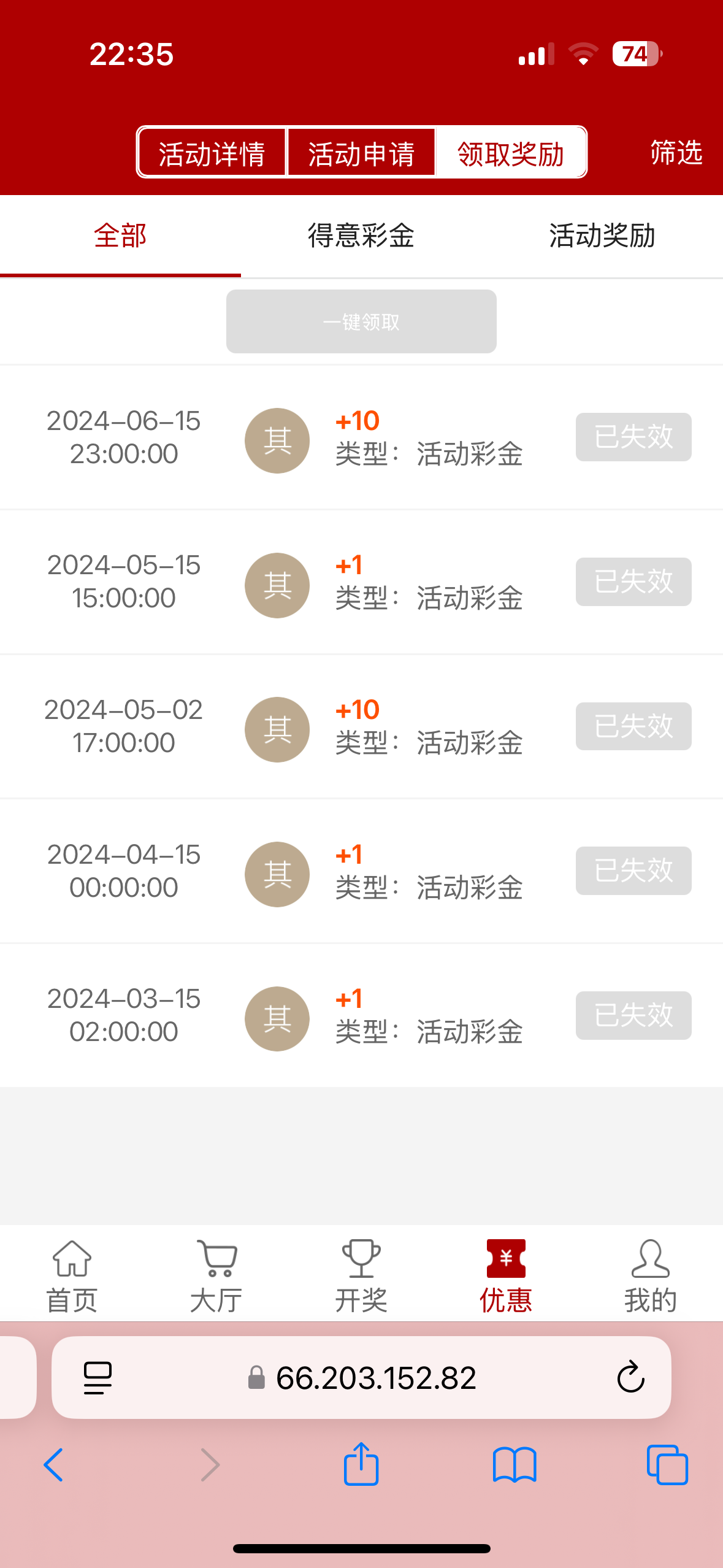This screenshot has width=723, height=1568.
Task: Open the 领取奖励 segment
Action: click(x=511, y=153)
